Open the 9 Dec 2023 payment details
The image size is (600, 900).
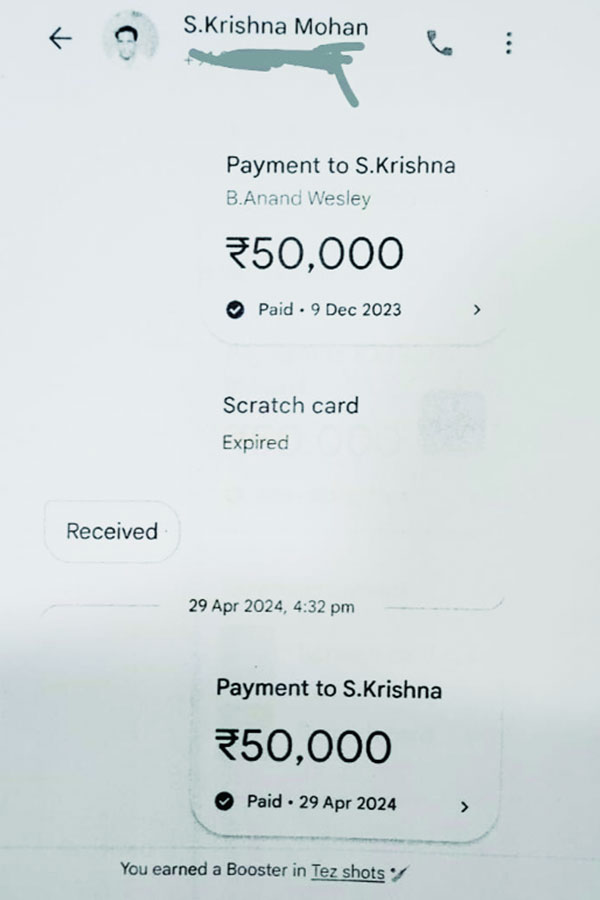(476, 310)
